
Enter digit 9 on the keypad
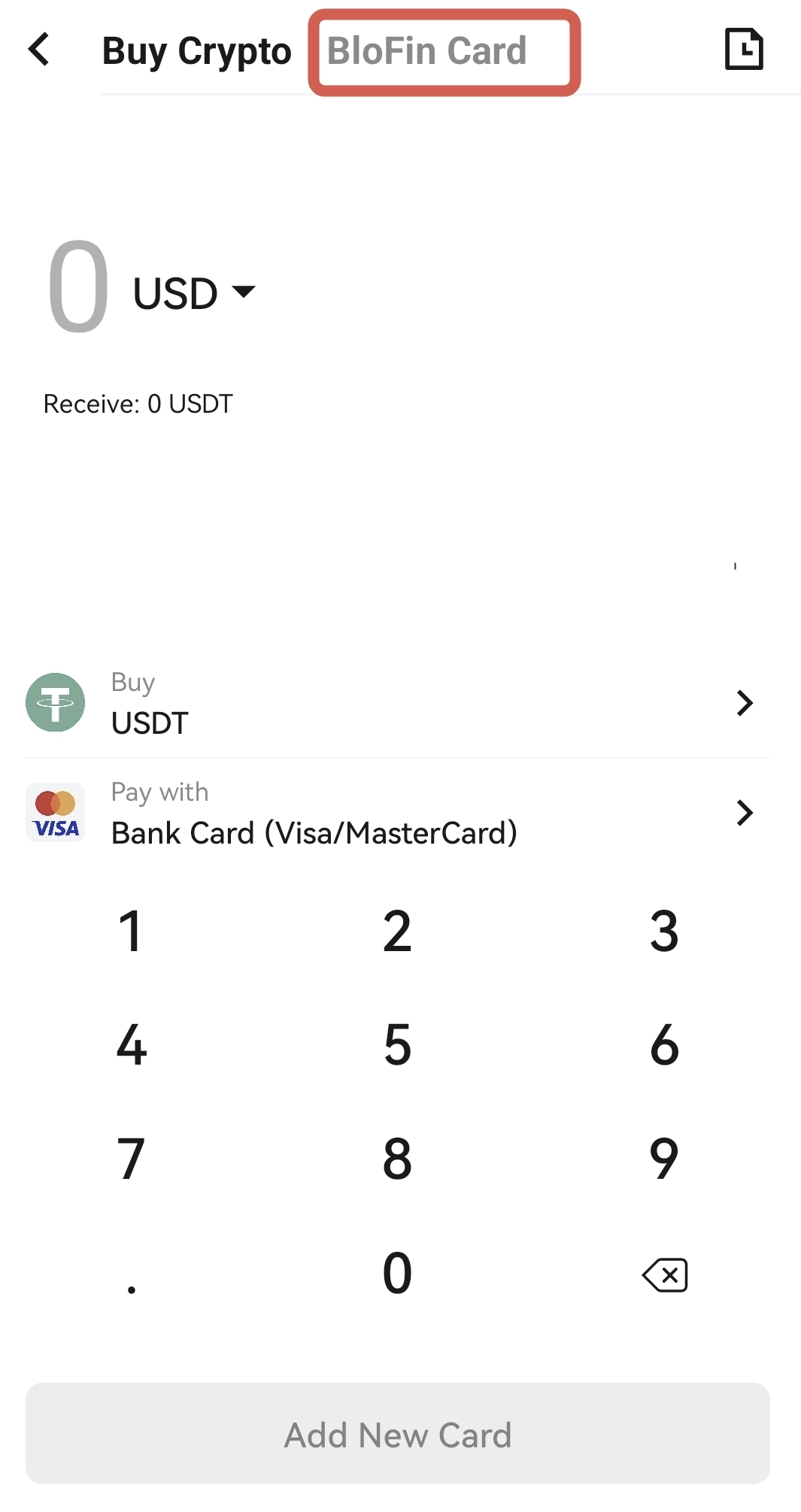coord(664,1159)
